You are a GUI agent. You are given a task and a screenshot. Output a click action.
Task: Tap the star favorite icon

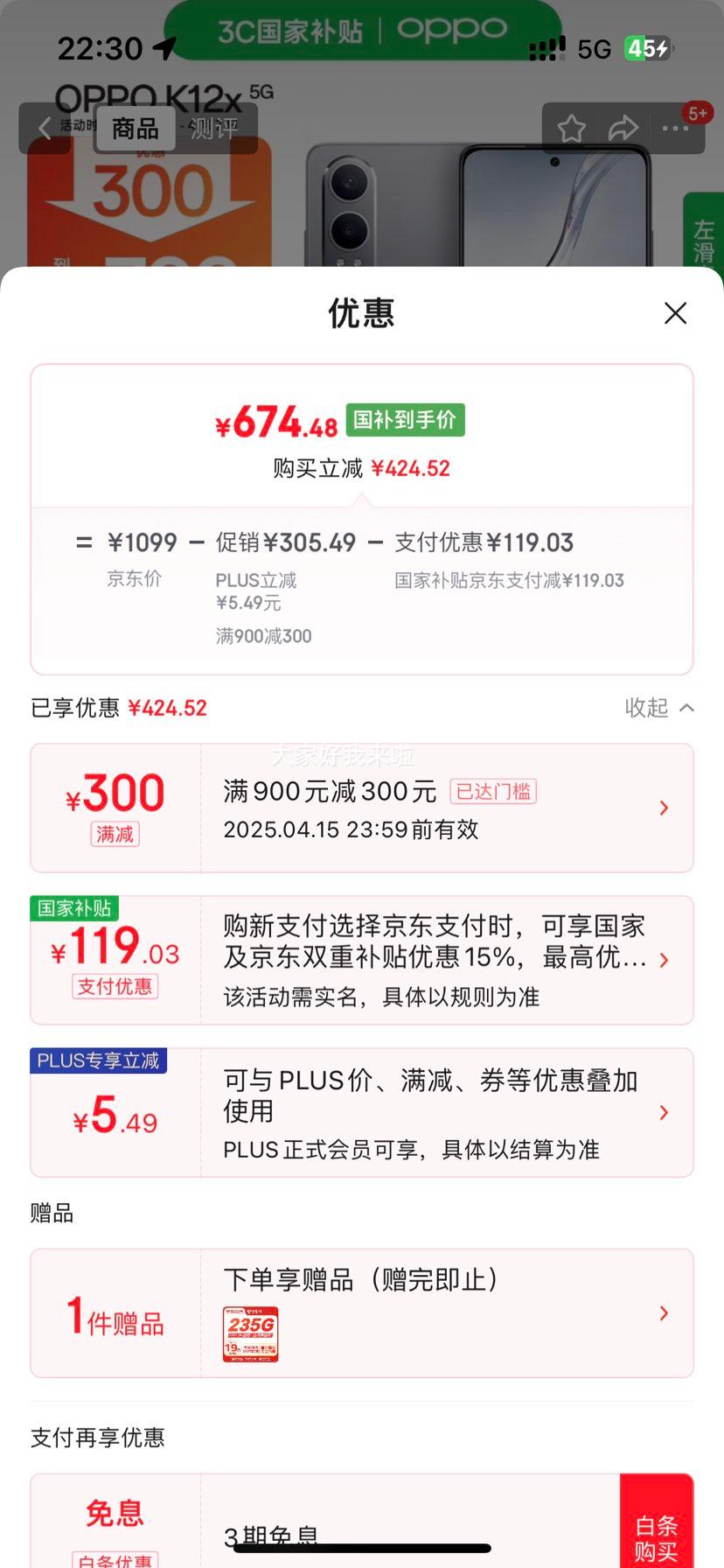(x=571, y=128)
